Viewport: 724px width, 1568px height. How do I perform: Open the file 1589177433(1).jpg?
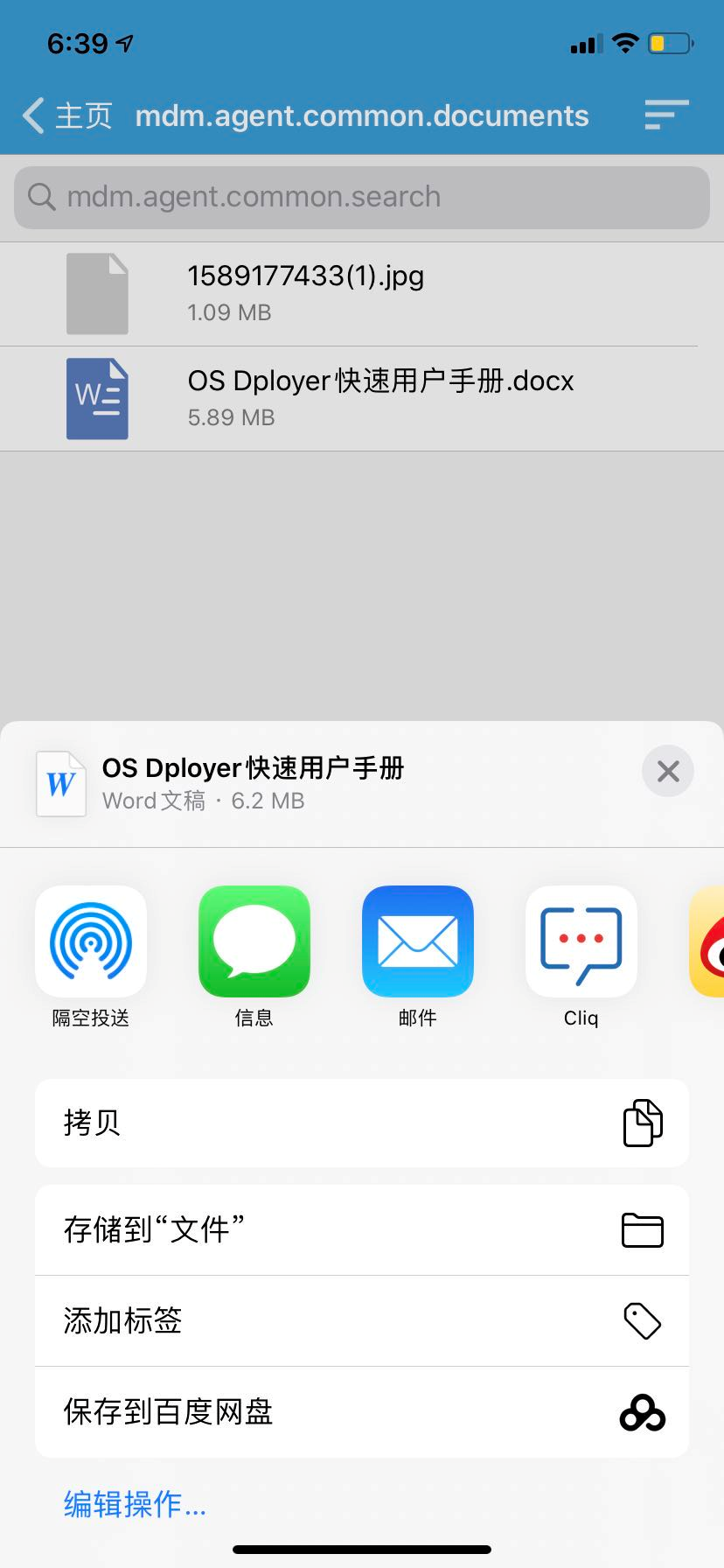(350, 294)
